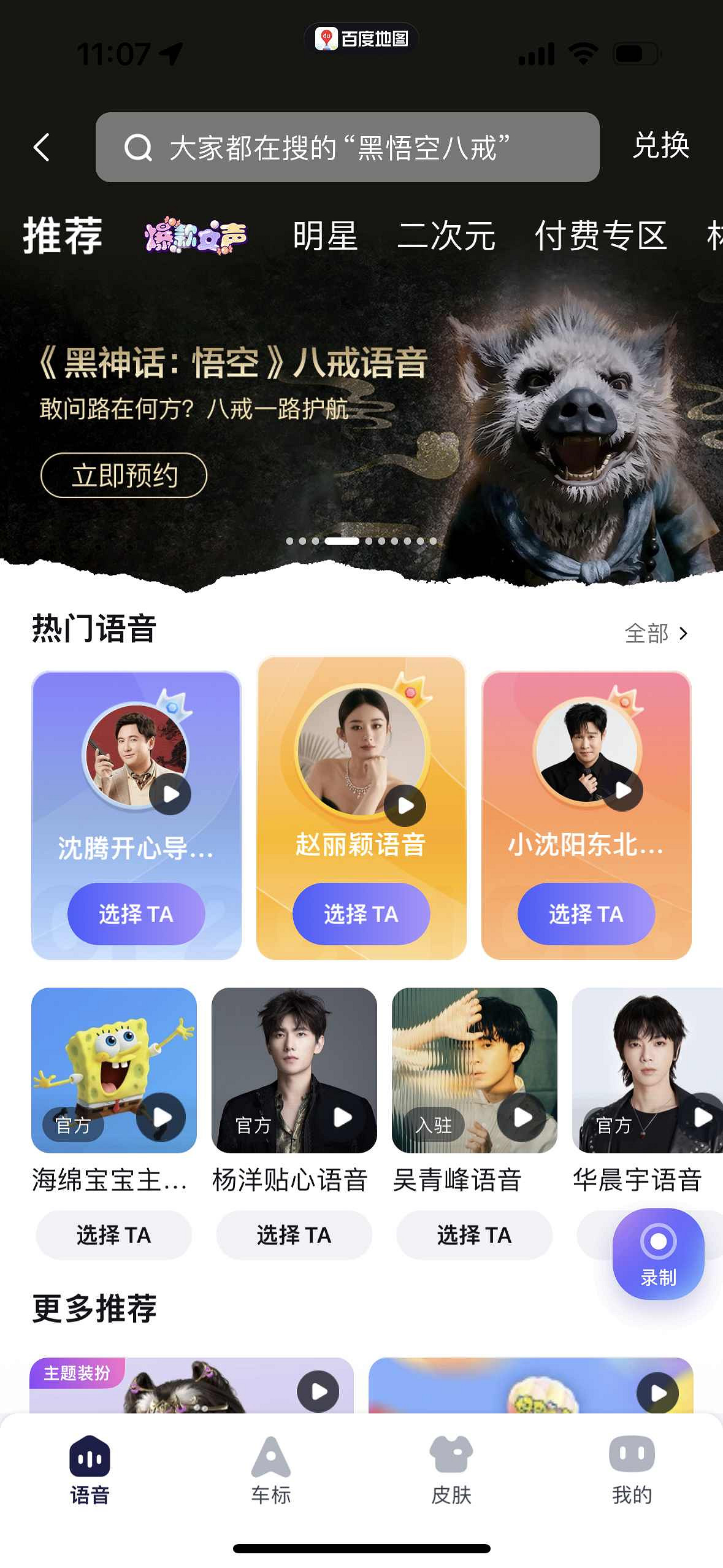Play the 赵丽颖语音 voice sample
This screenshot has width=723, height=1568.
(x=404, y=807)
